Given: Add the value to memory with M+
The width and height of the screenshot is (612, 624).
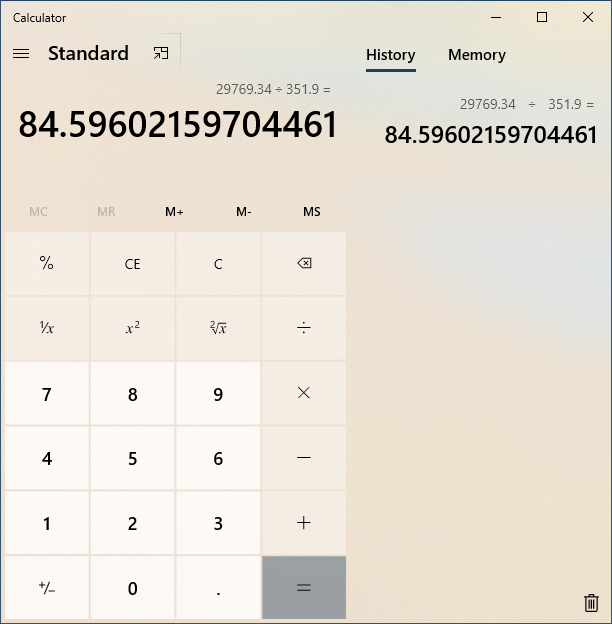Looking at the screenshot, I should [175, 211].
